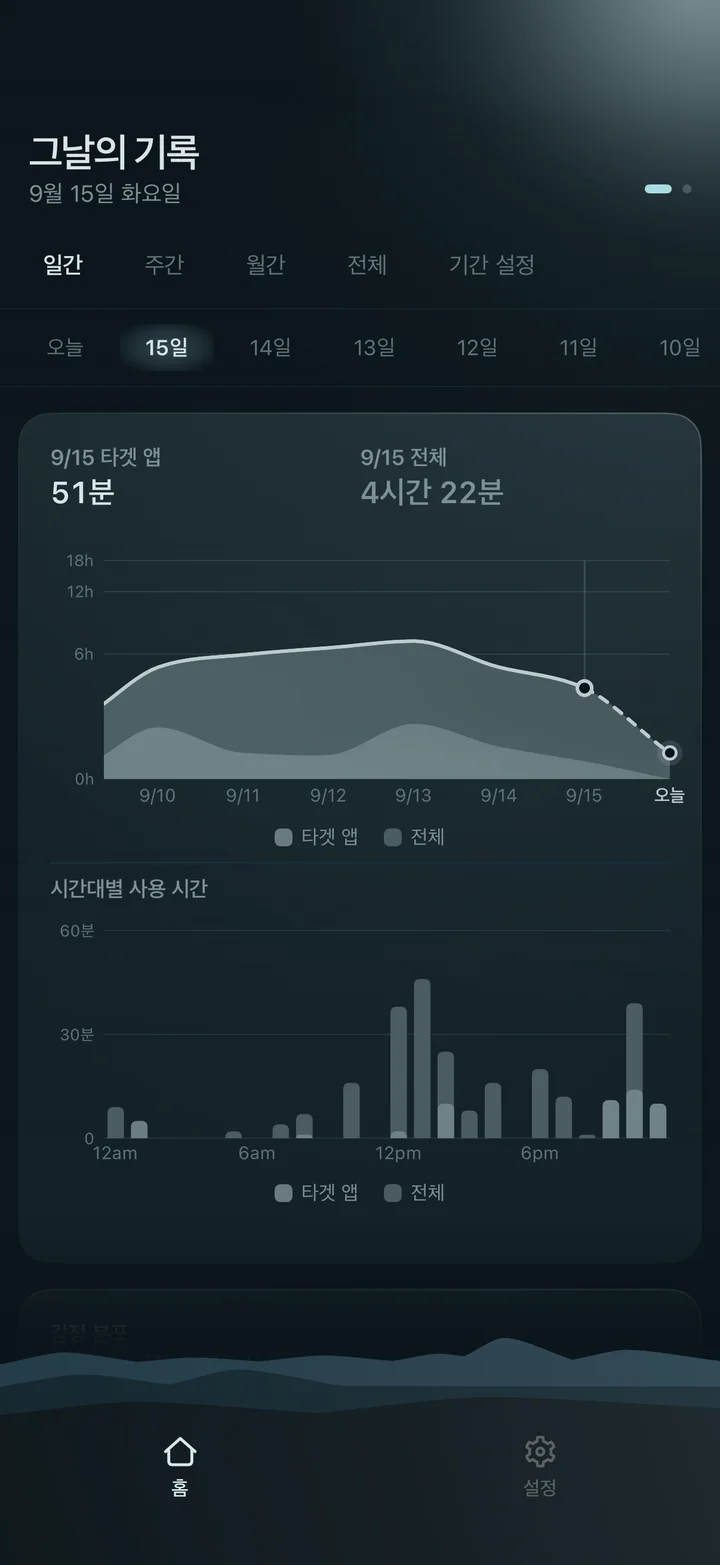Screen dimensions: 720x1565
Task: Switch to the 주간 tab
Action: 164,265
